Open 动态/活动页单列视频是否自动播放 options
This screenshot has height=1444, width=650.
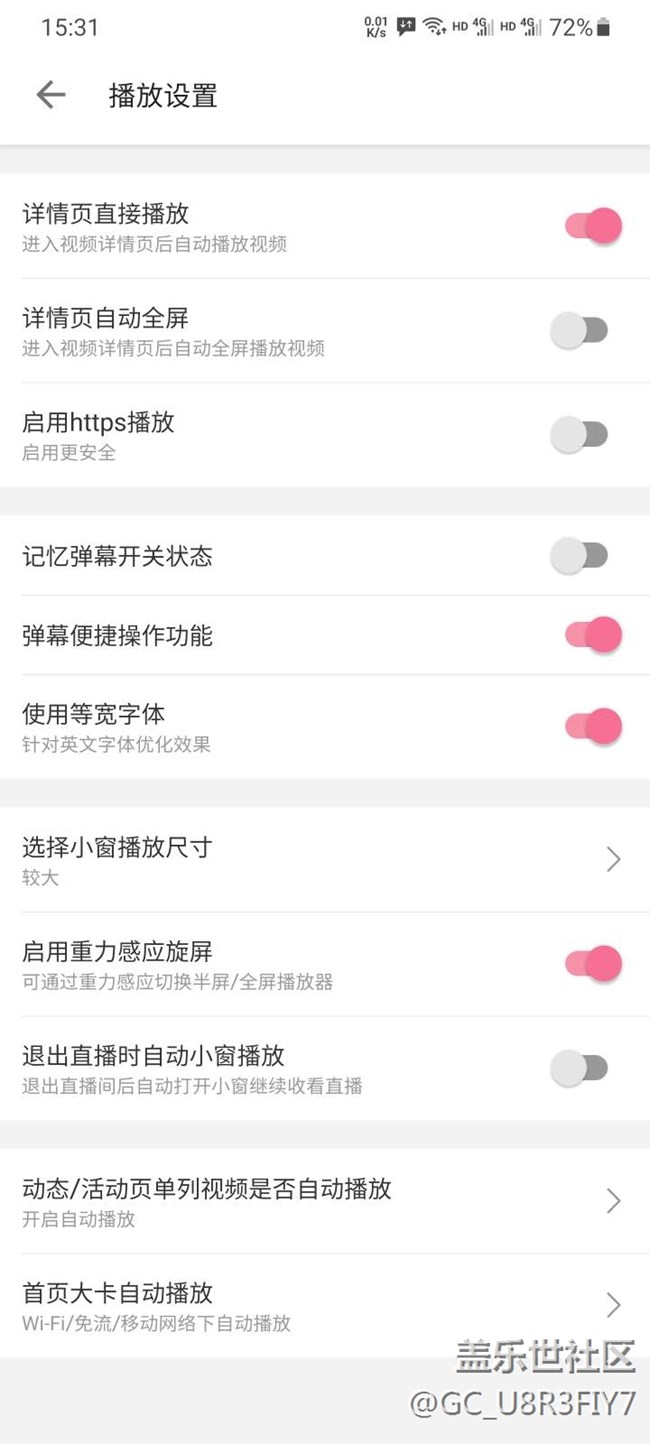coord(325,1201)
